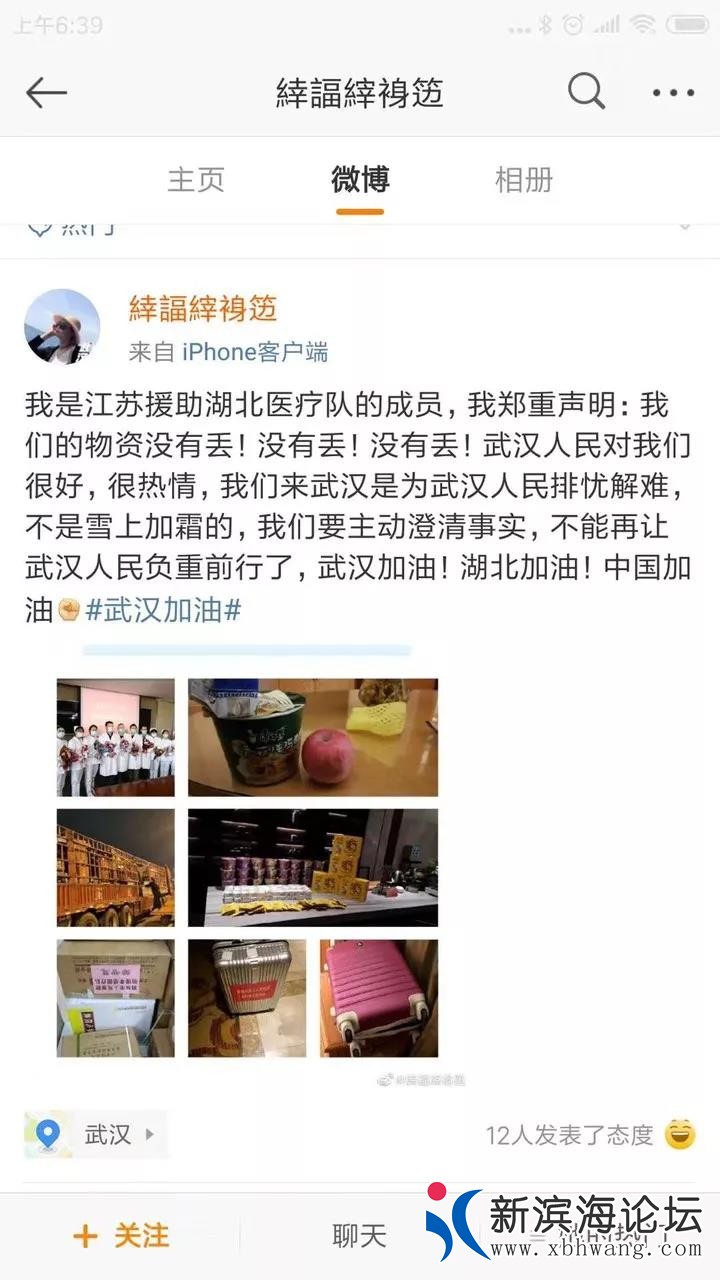The image size is (720, 1280).
Task: Expand the 武汉 location with its chevron
Action: 148,1135
